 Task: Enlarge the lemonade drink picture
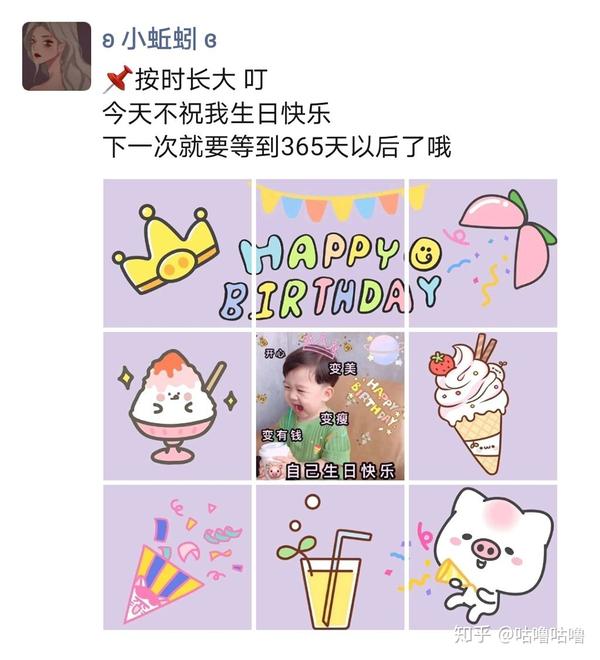[x=330, y=558]
